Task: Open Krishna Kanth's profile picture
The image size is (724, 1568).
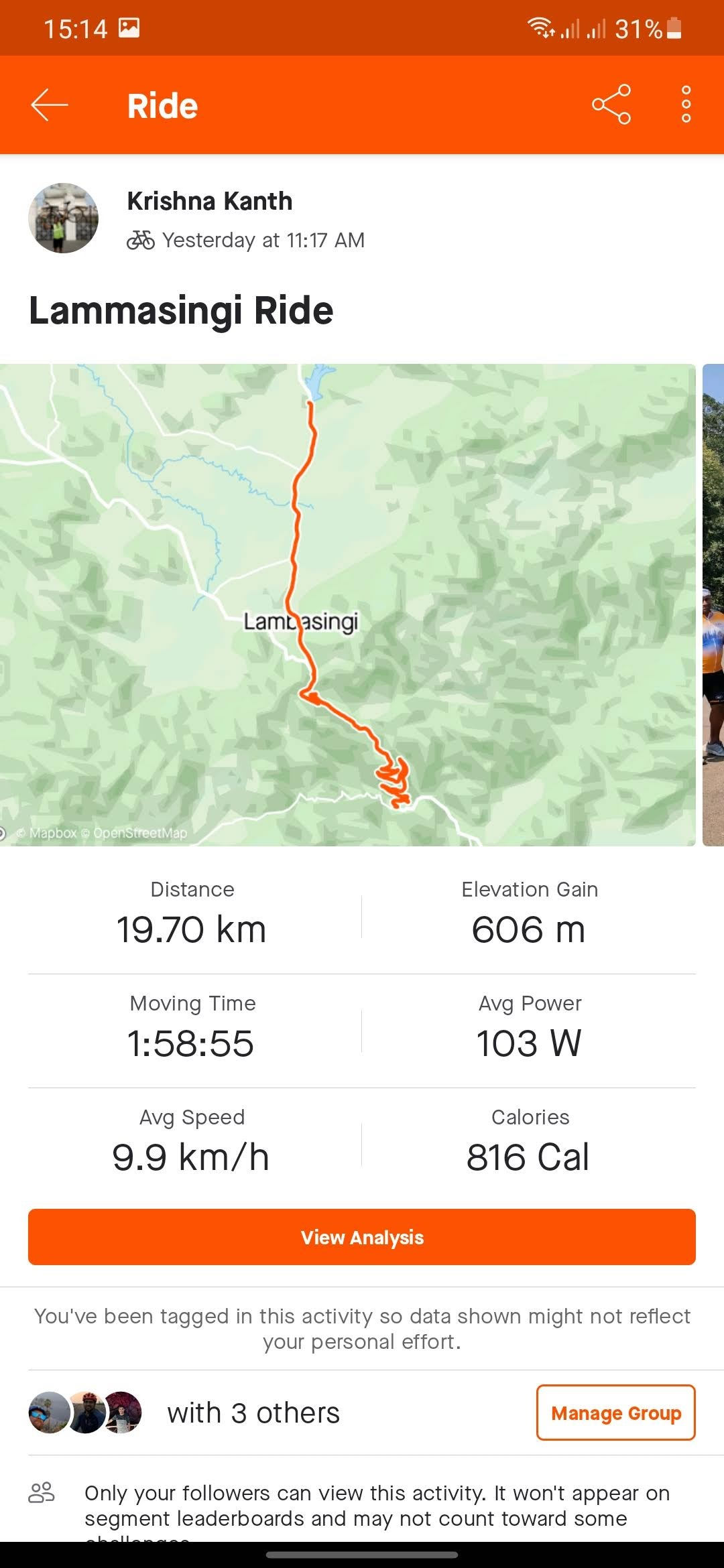Action: tap(64, 218)
